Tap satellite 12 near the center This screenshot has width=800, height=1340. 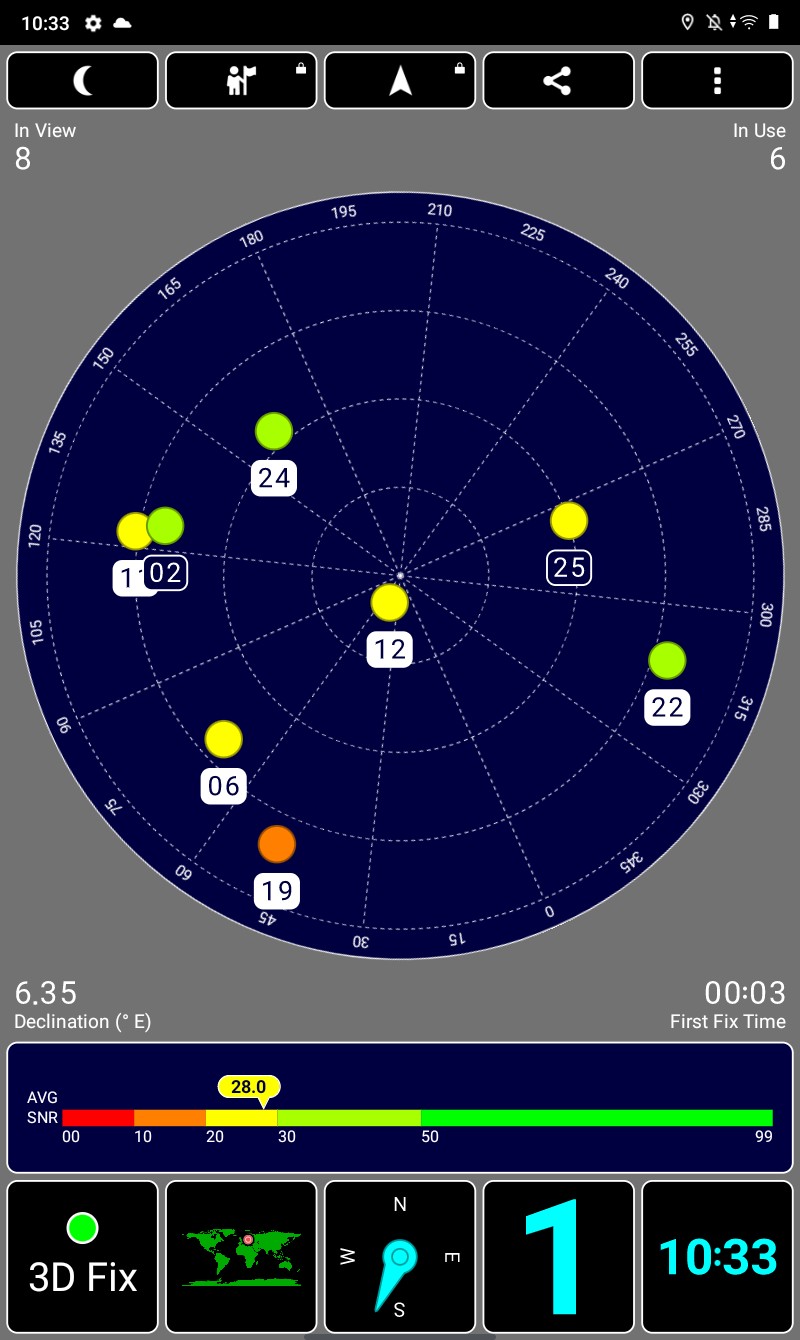(x=389, y=603)
